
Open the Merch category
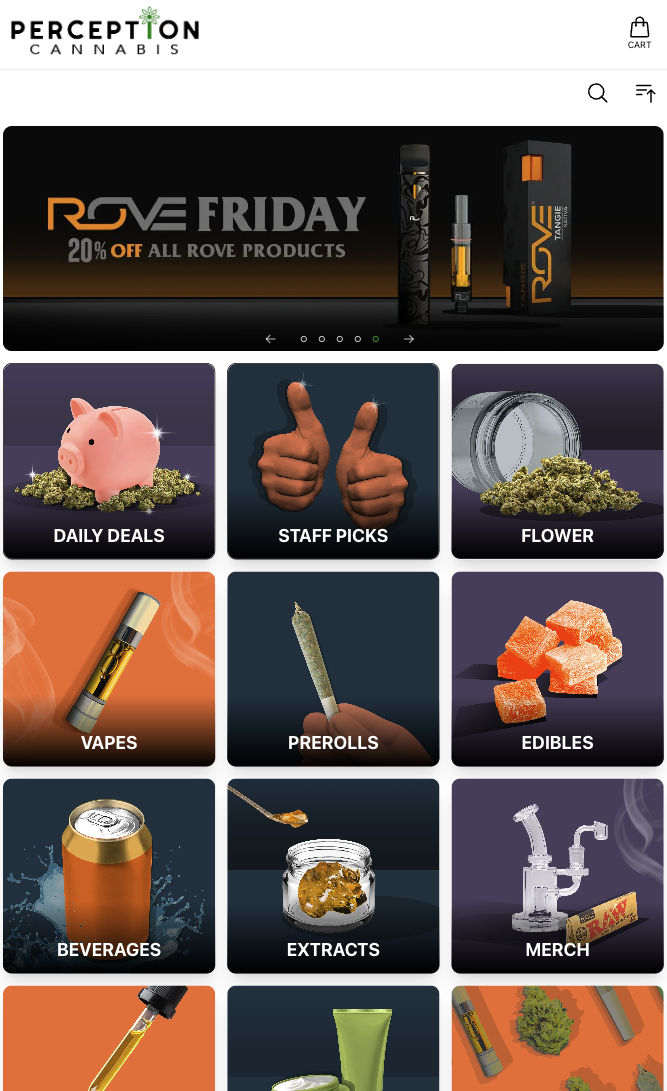tap(557, 875)
